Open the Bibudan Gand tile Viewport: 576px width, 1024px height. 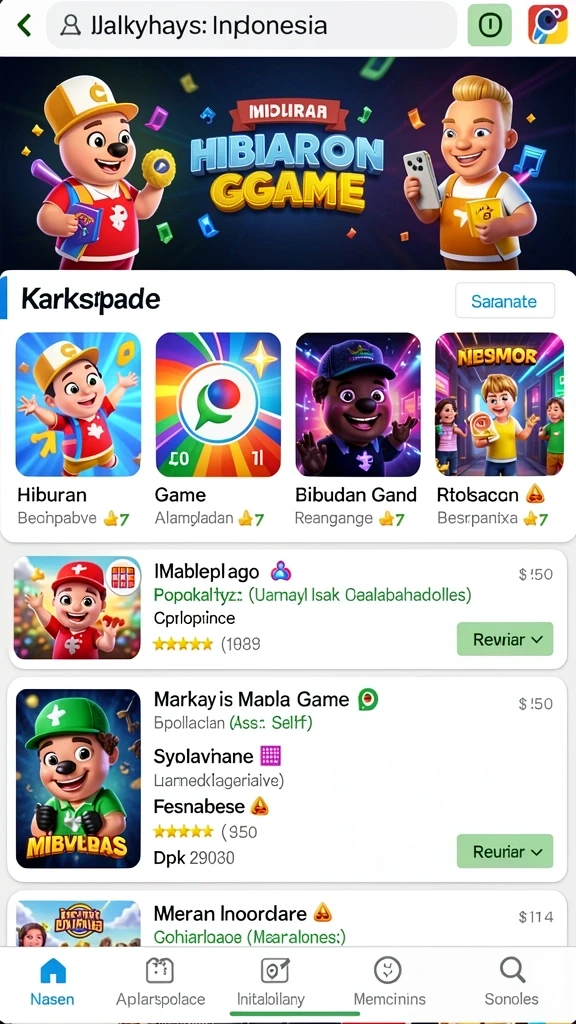tap(357, 431)
